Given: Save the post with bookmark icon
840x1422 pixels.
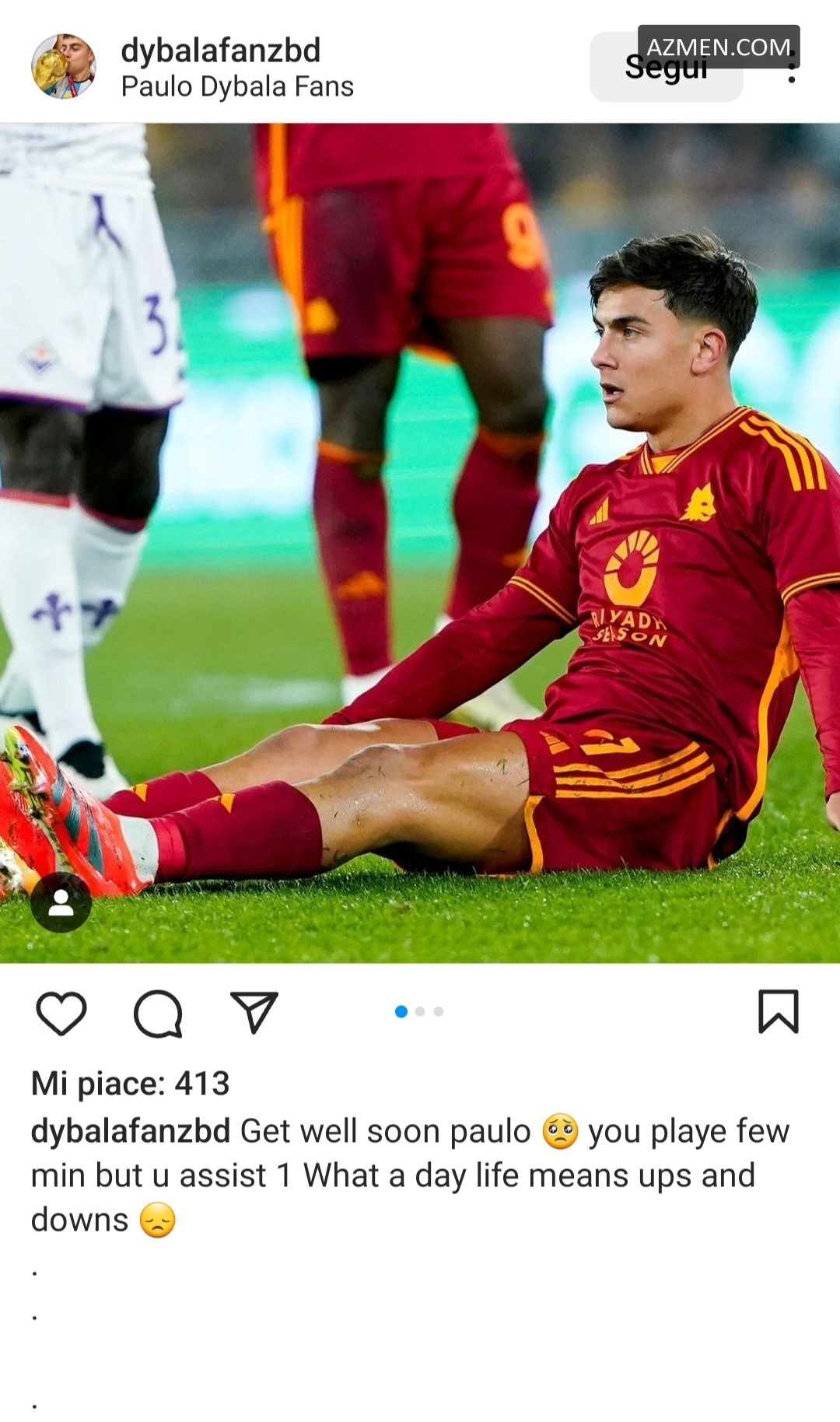Looking at the screenshot, I should (779, 1011).
